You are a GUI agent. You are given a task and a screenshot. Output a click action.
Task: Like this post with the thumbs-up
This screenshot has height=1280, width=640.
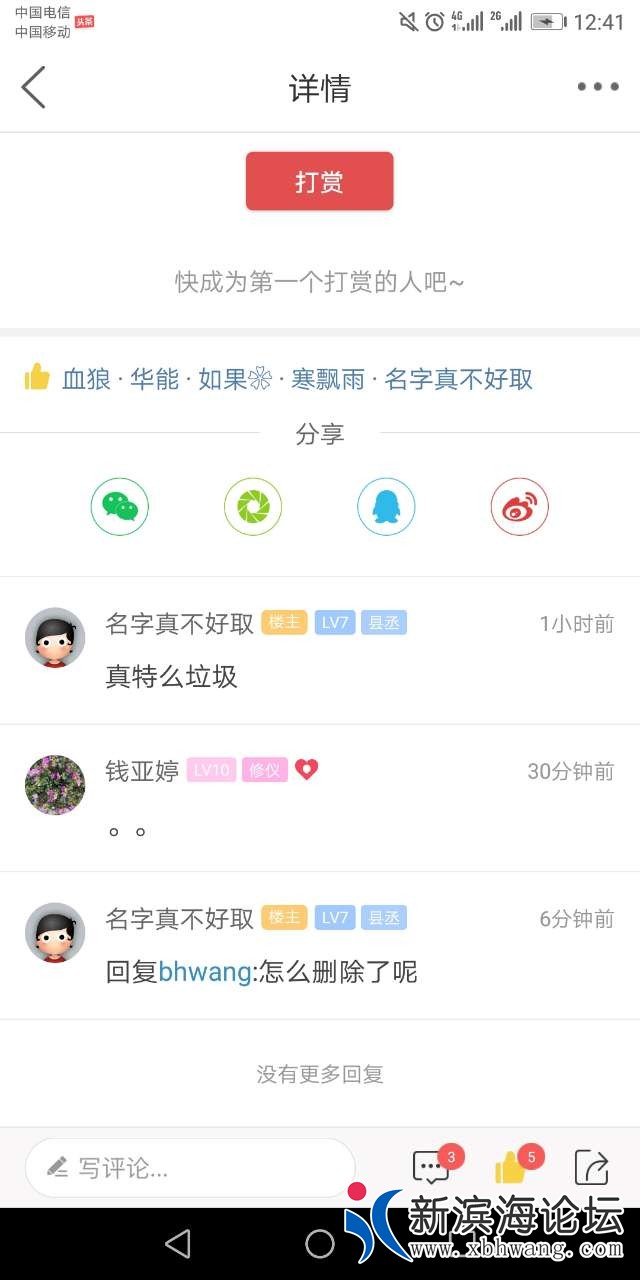point(511,1167)
